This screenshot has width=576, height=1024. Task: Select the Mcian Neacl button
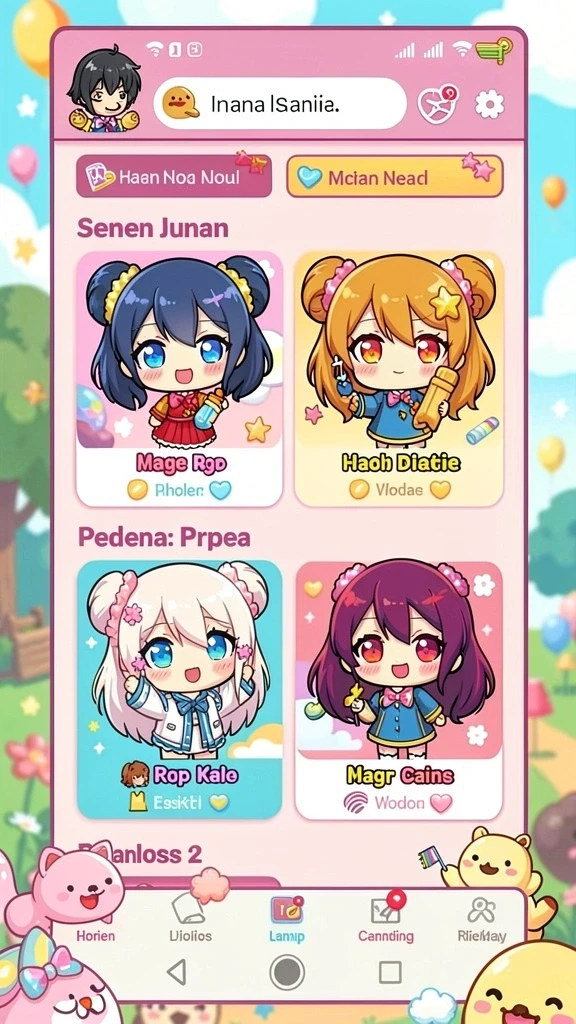pos(395,176)
